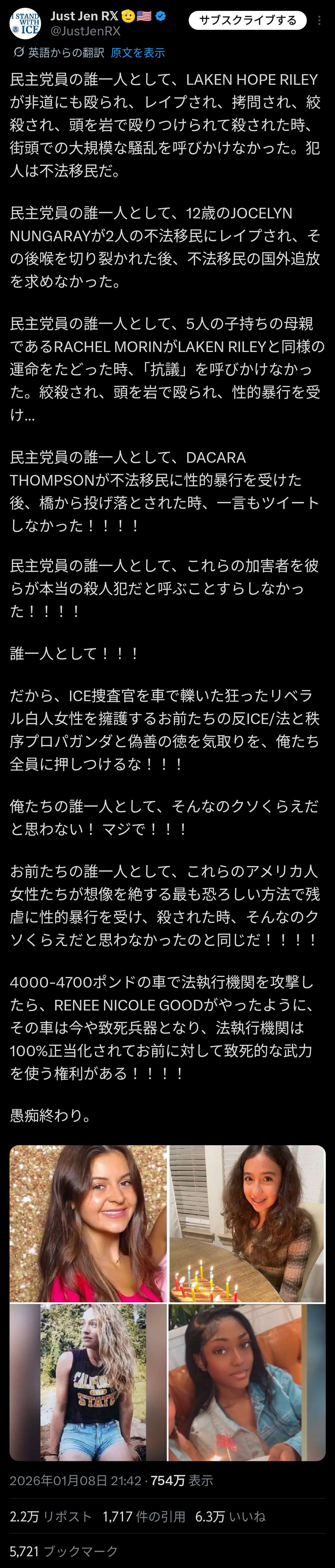View the 1,717 件の引用 quotes
The width and height of the screenshot is (335, 1568).
click(x=144, y=1516)
